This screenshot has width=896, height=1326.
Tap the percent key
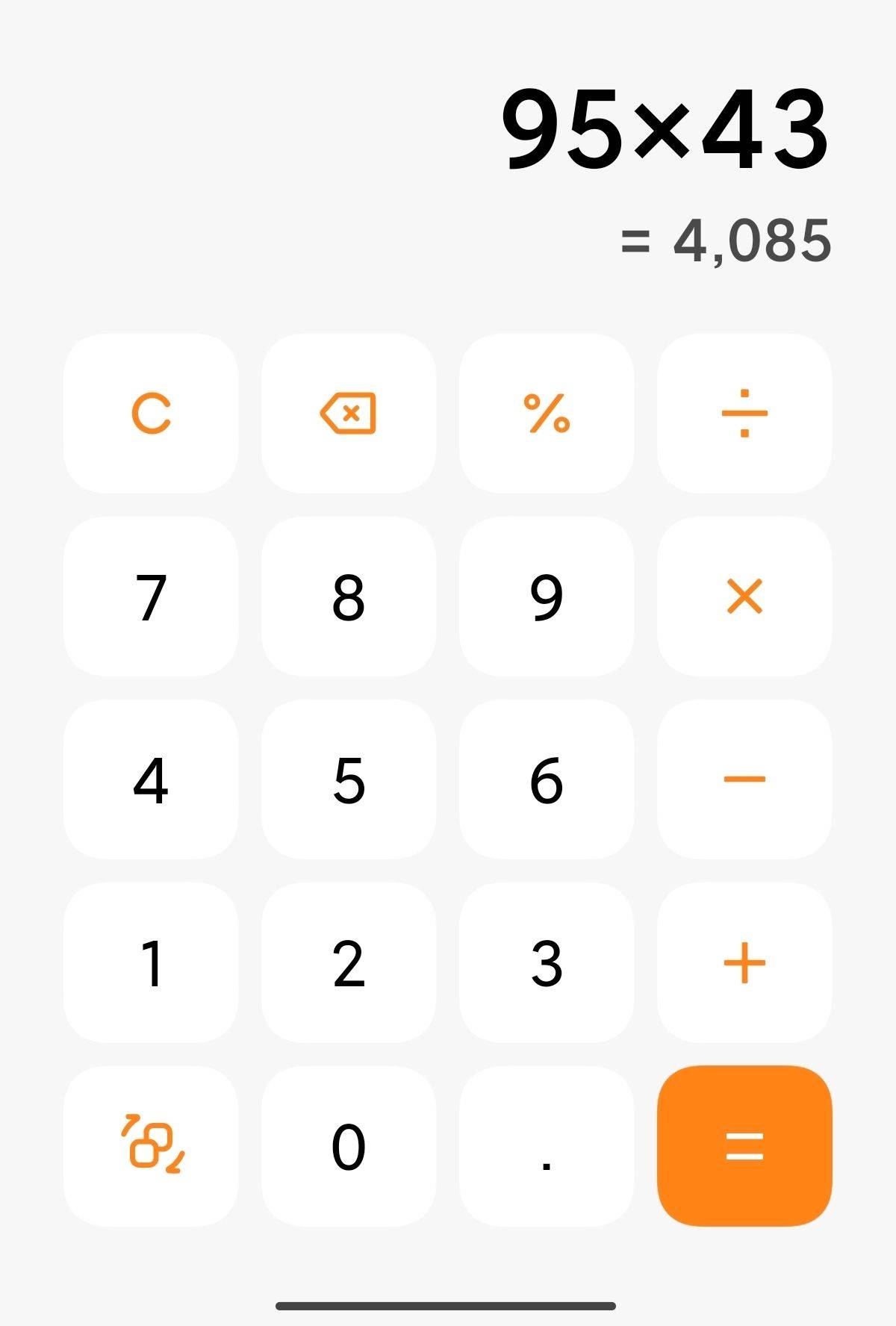547,413
